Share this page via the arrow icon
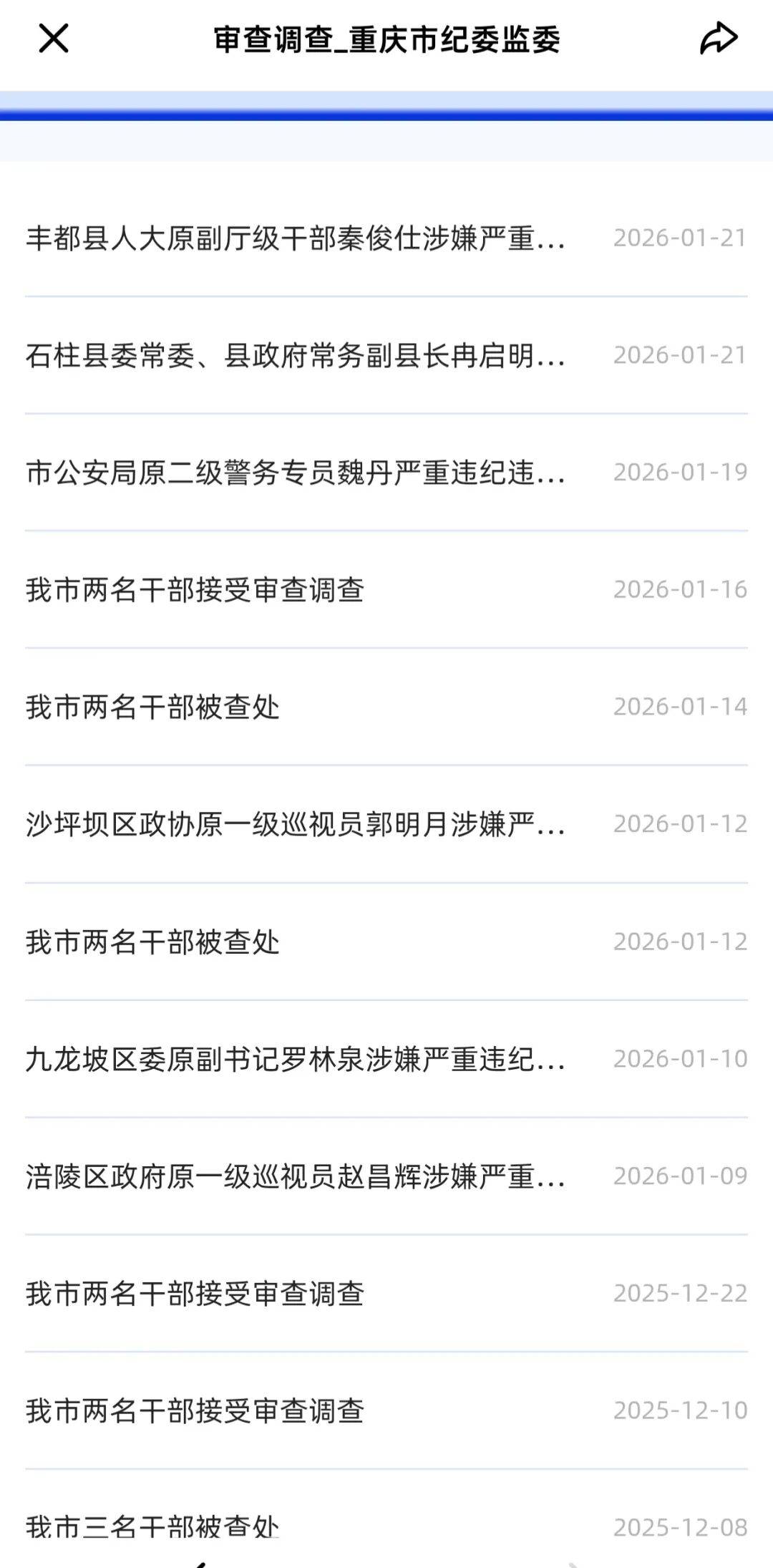 [718, 39]
